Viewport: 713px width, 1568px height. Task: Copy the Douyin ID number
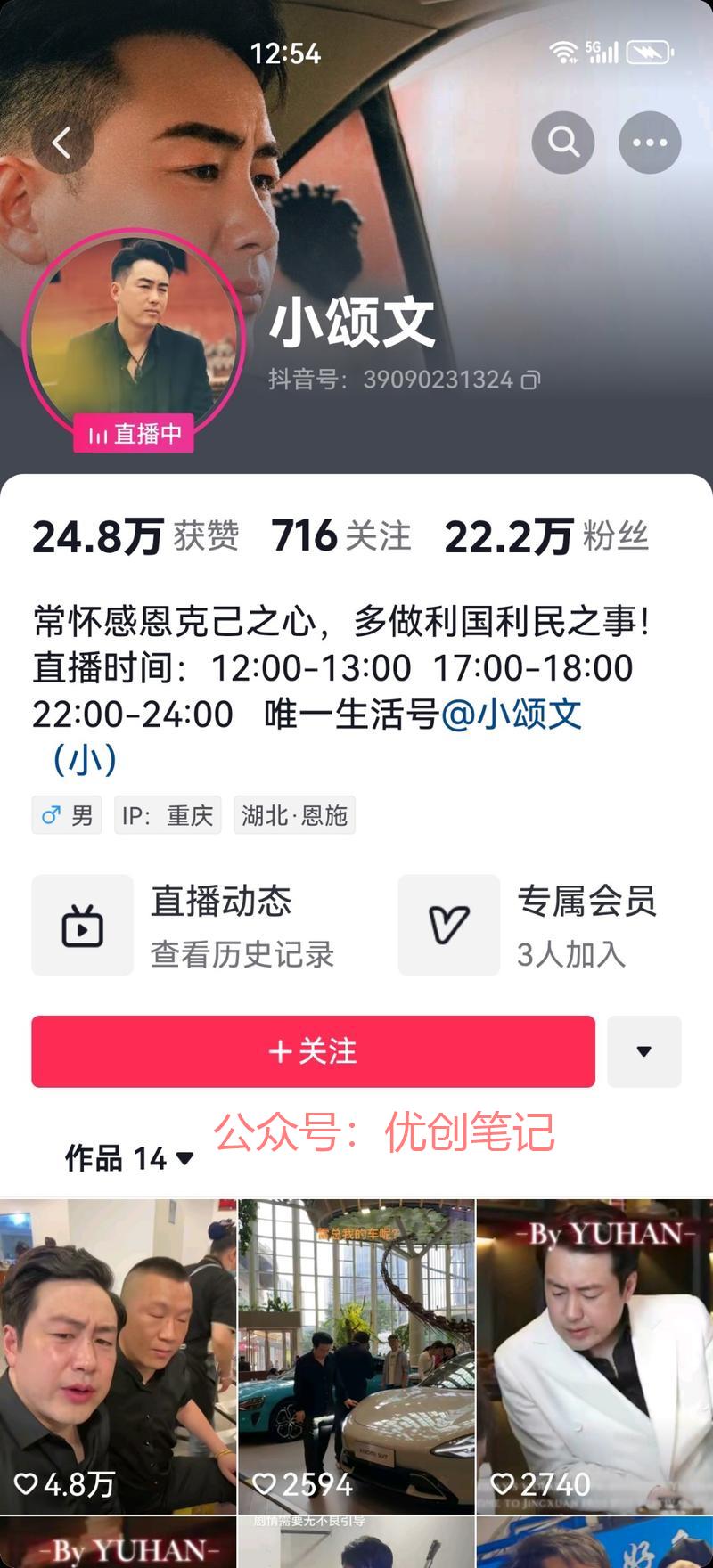coord(530,380)
